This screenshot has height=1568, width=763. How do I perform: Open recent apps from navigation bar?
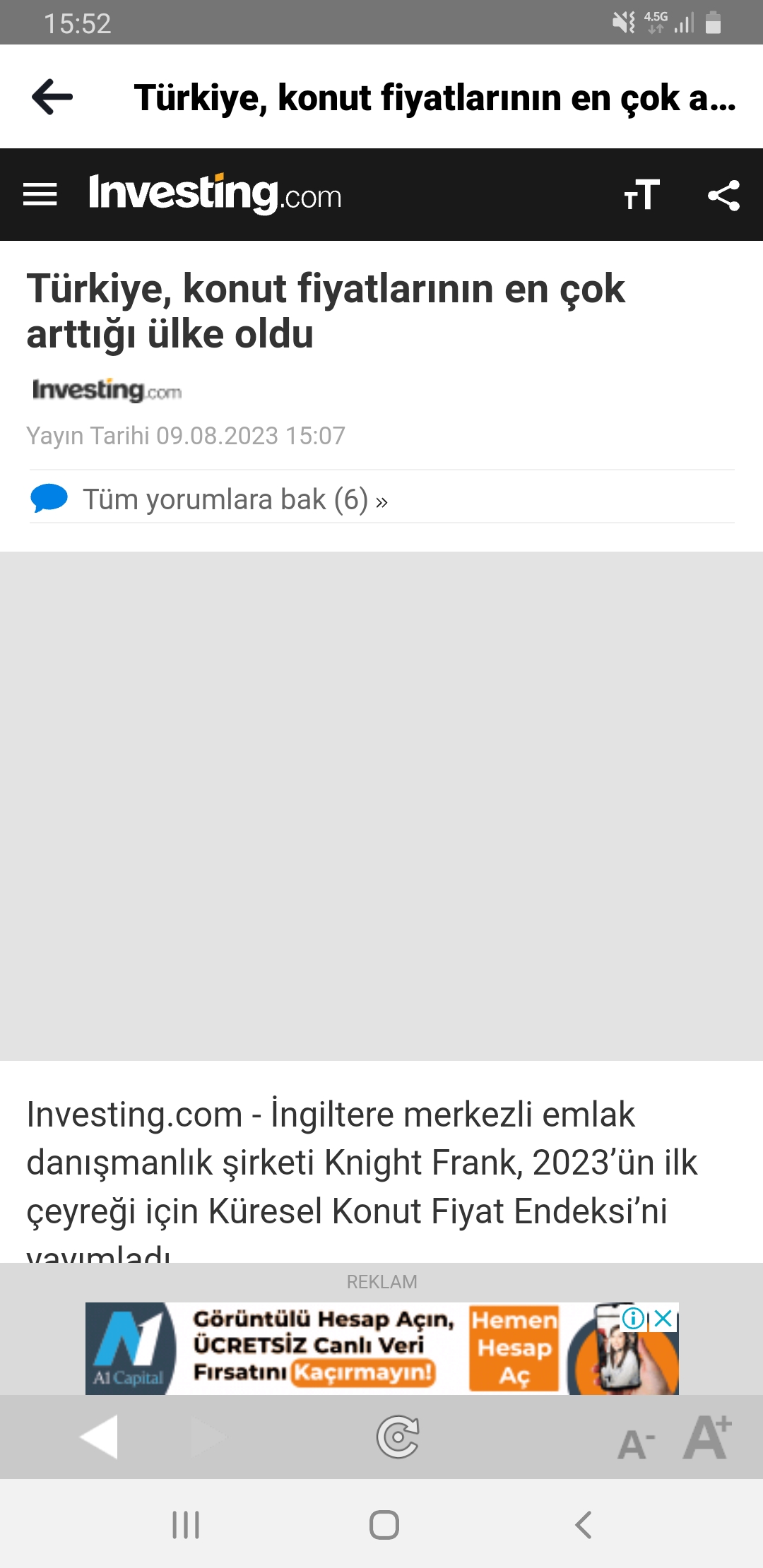point(186,1524)
